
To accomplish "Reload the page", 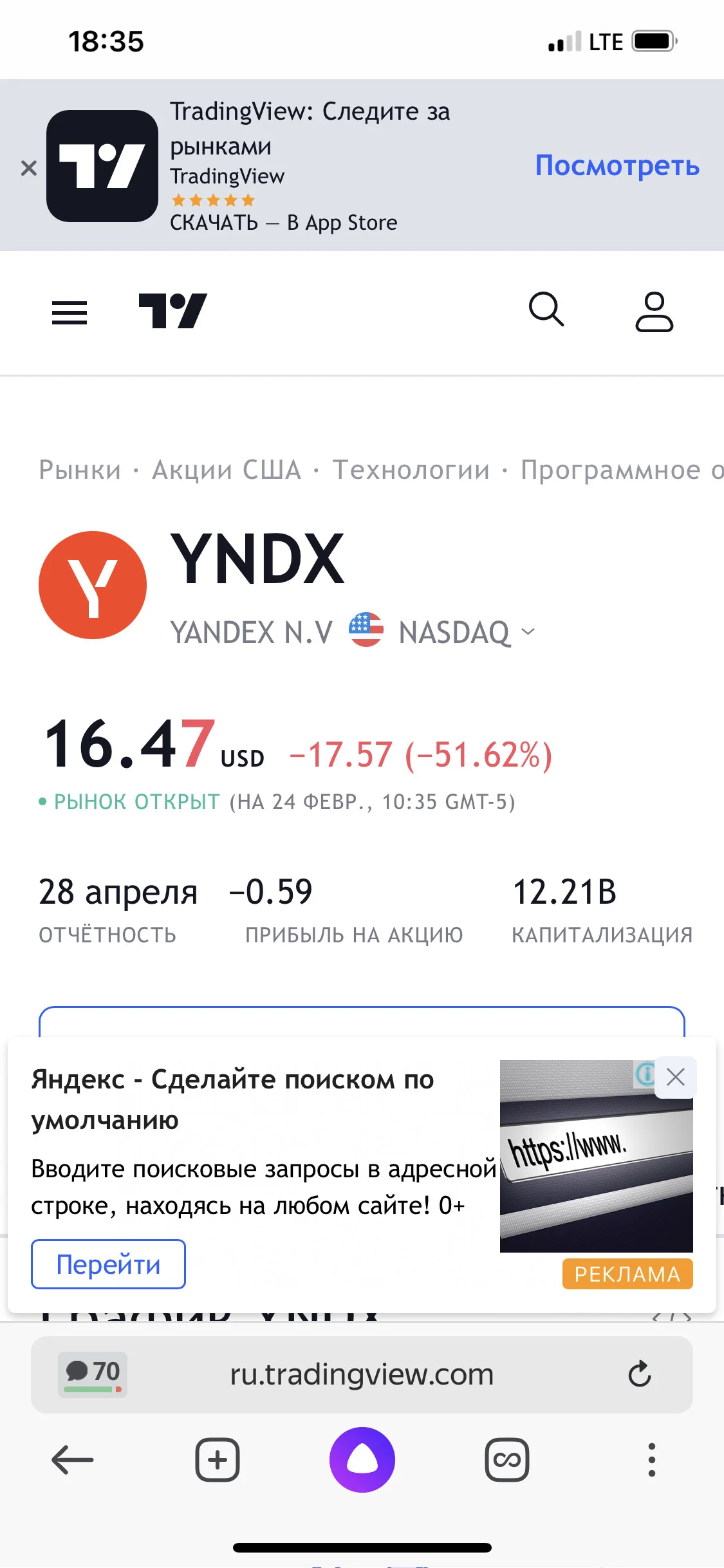I will point(640,1374).
